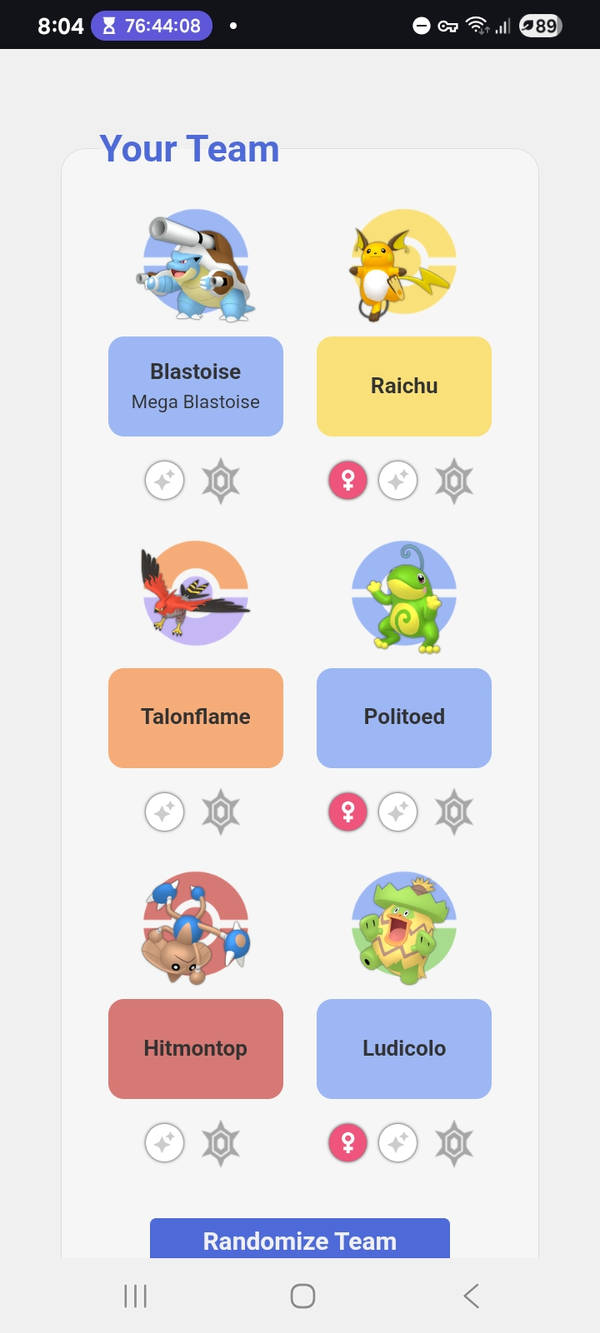Open the Talonflame card
This screenshot has width=600, height=1333.
click(195, 717)
